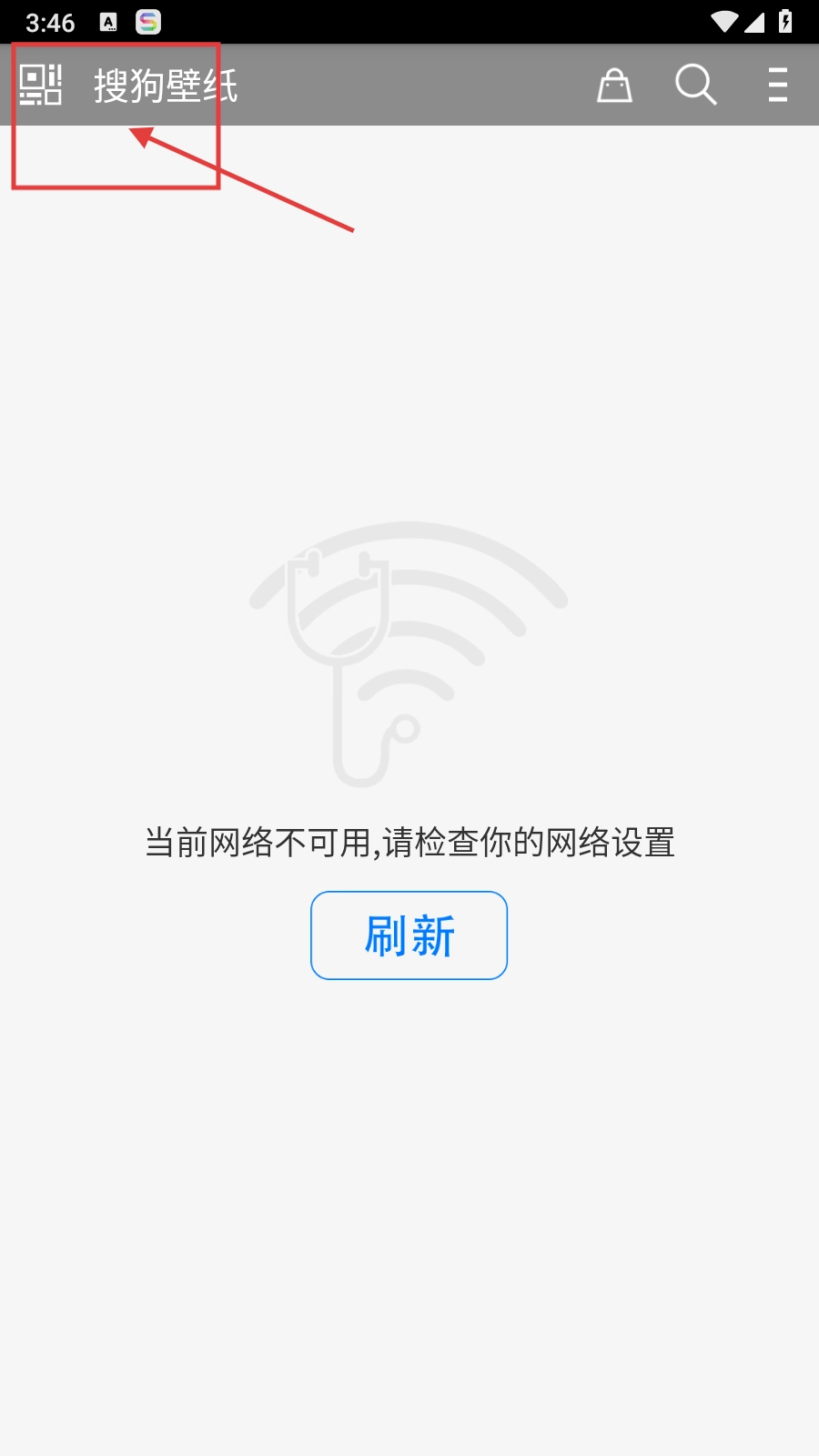
Task: Open the overflow menu
Action: pyautogui.click(x=777, y=86)
